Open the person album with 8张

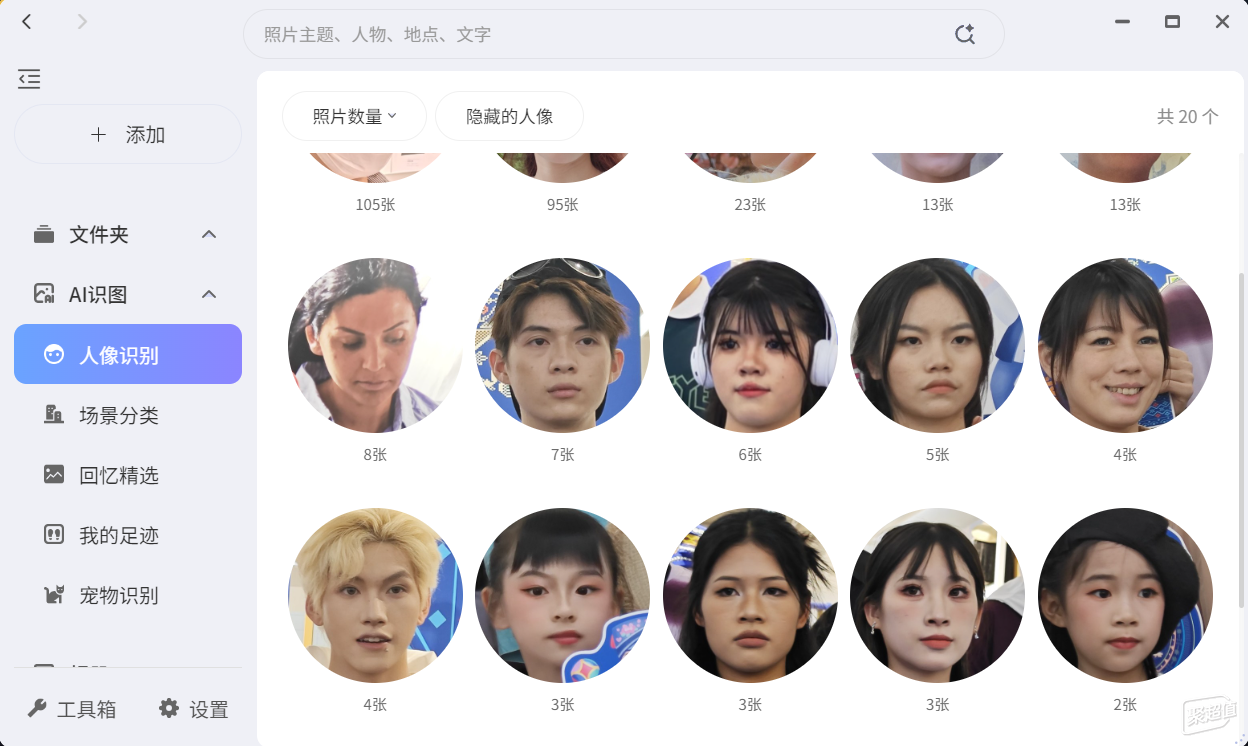[375, 345]
